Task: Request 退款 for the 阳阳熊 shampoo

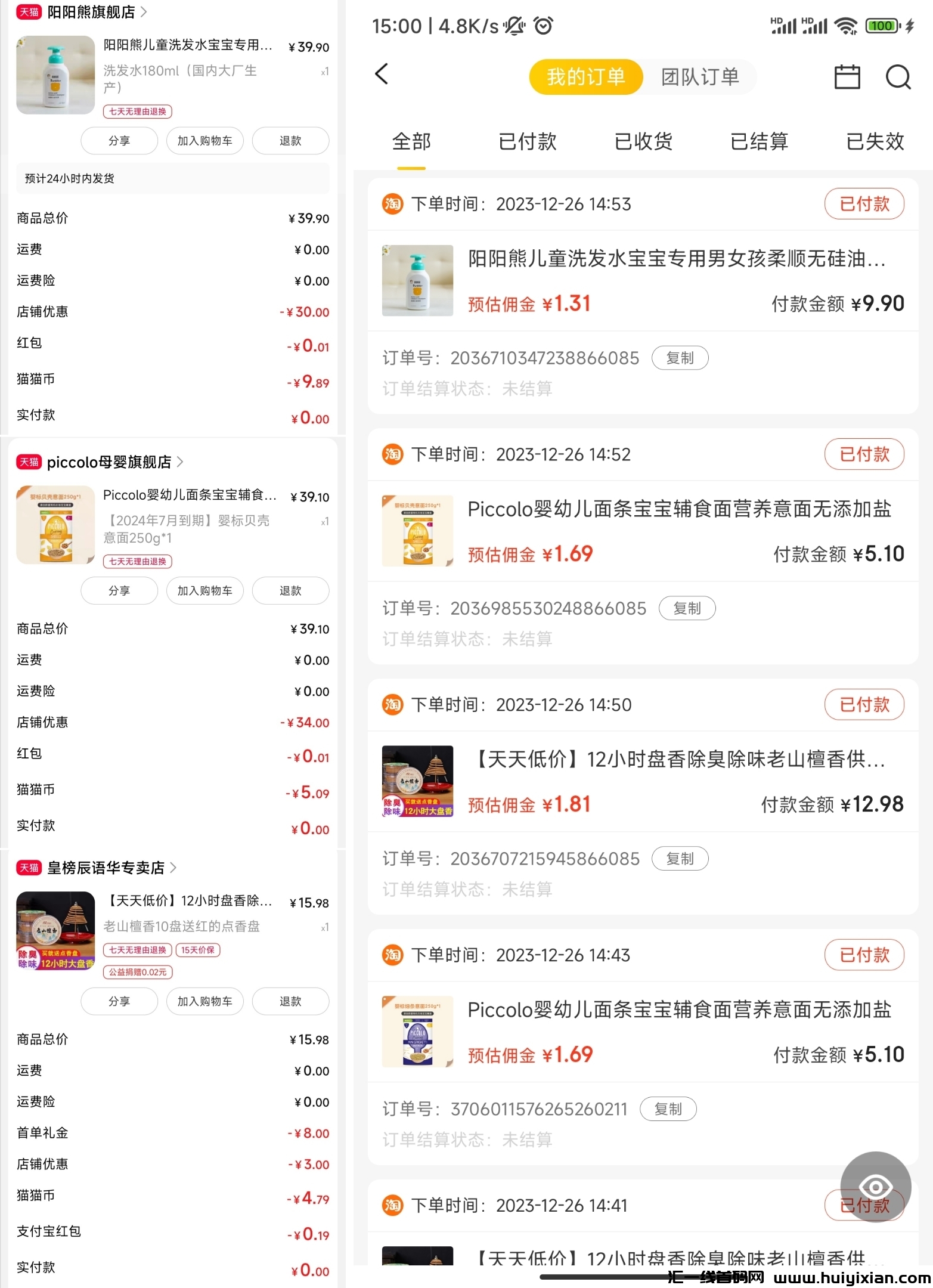Action: click(290, 141)
